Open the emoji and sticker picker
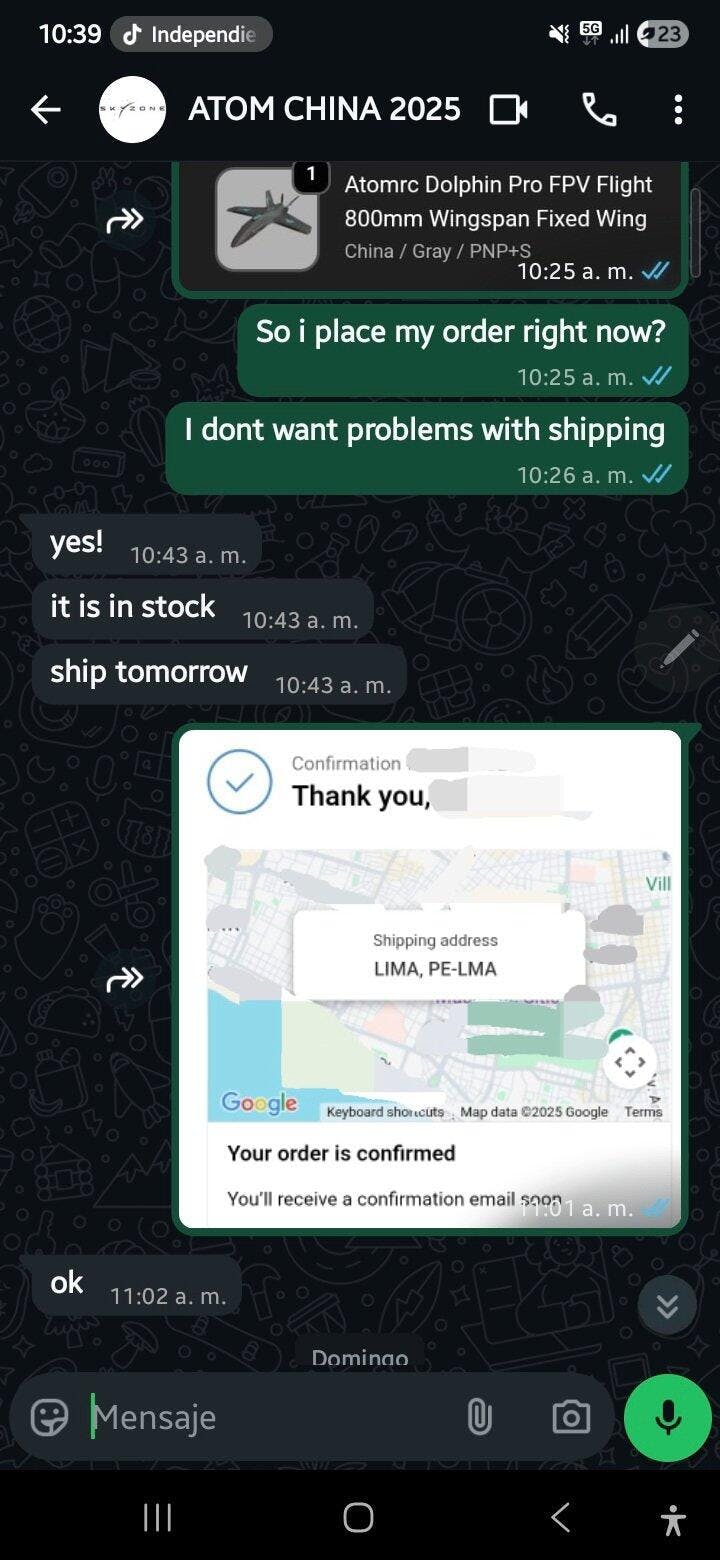This screenshot has height=1560, width=720. [x=50, y=1417]
